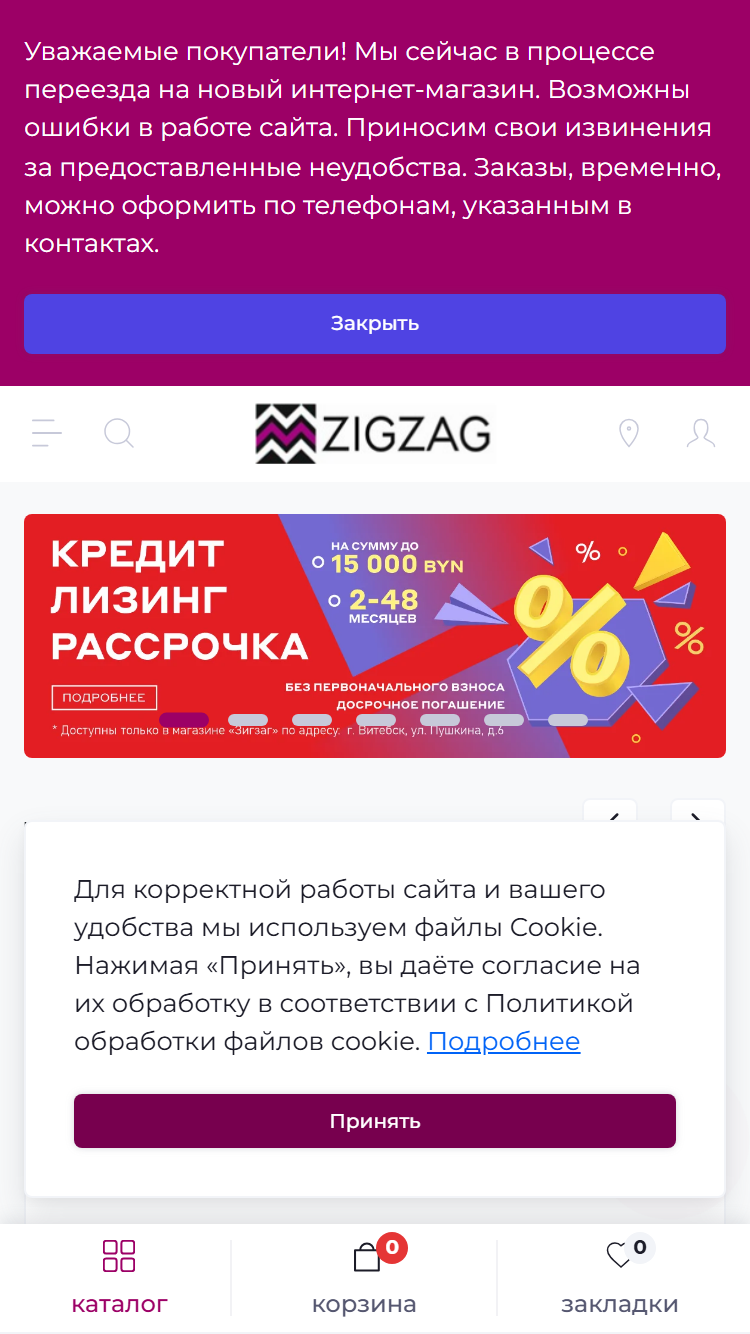
Task: Open the user account icon
Action: (701, 433)
